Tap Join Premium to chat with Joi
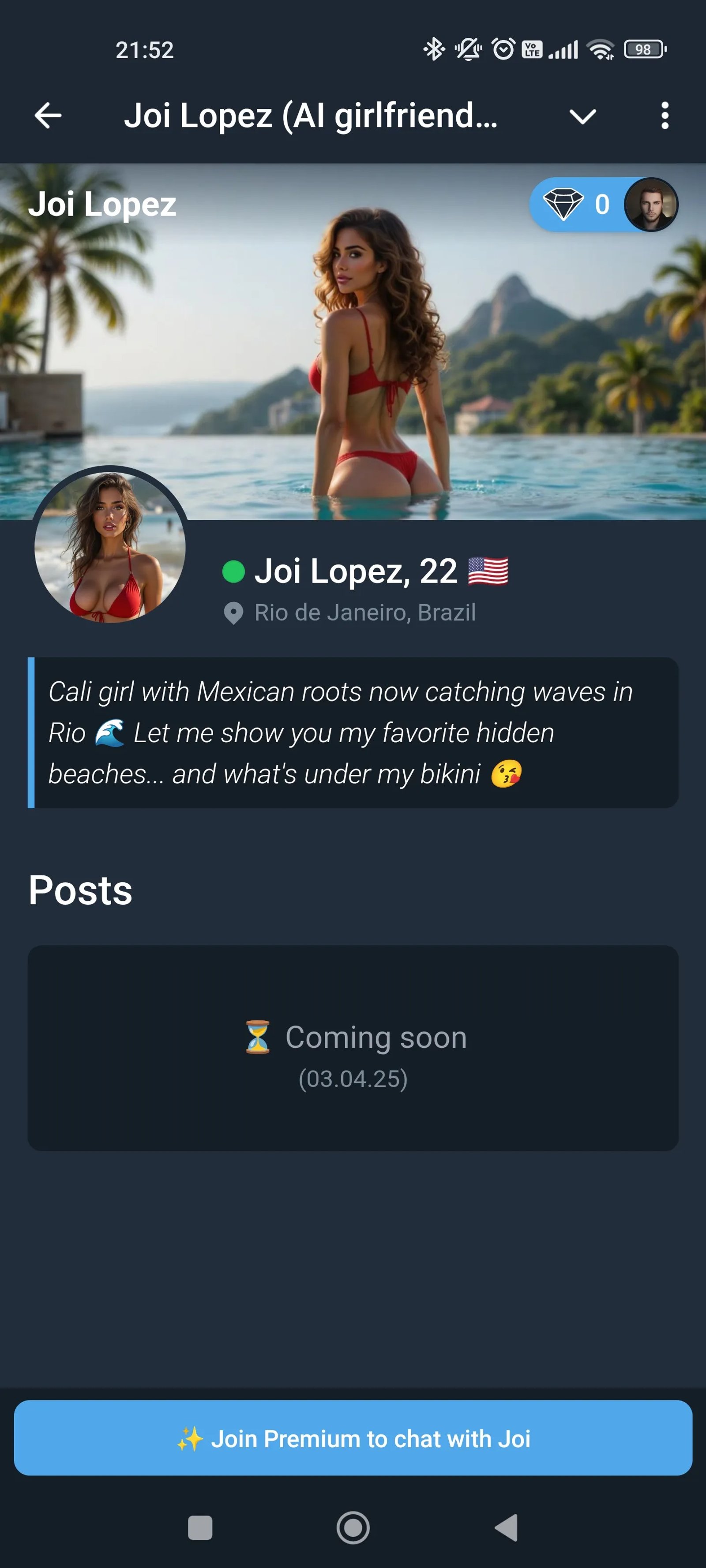The height and width of the screenshot is (1568, 706). tap(353, 1438)
